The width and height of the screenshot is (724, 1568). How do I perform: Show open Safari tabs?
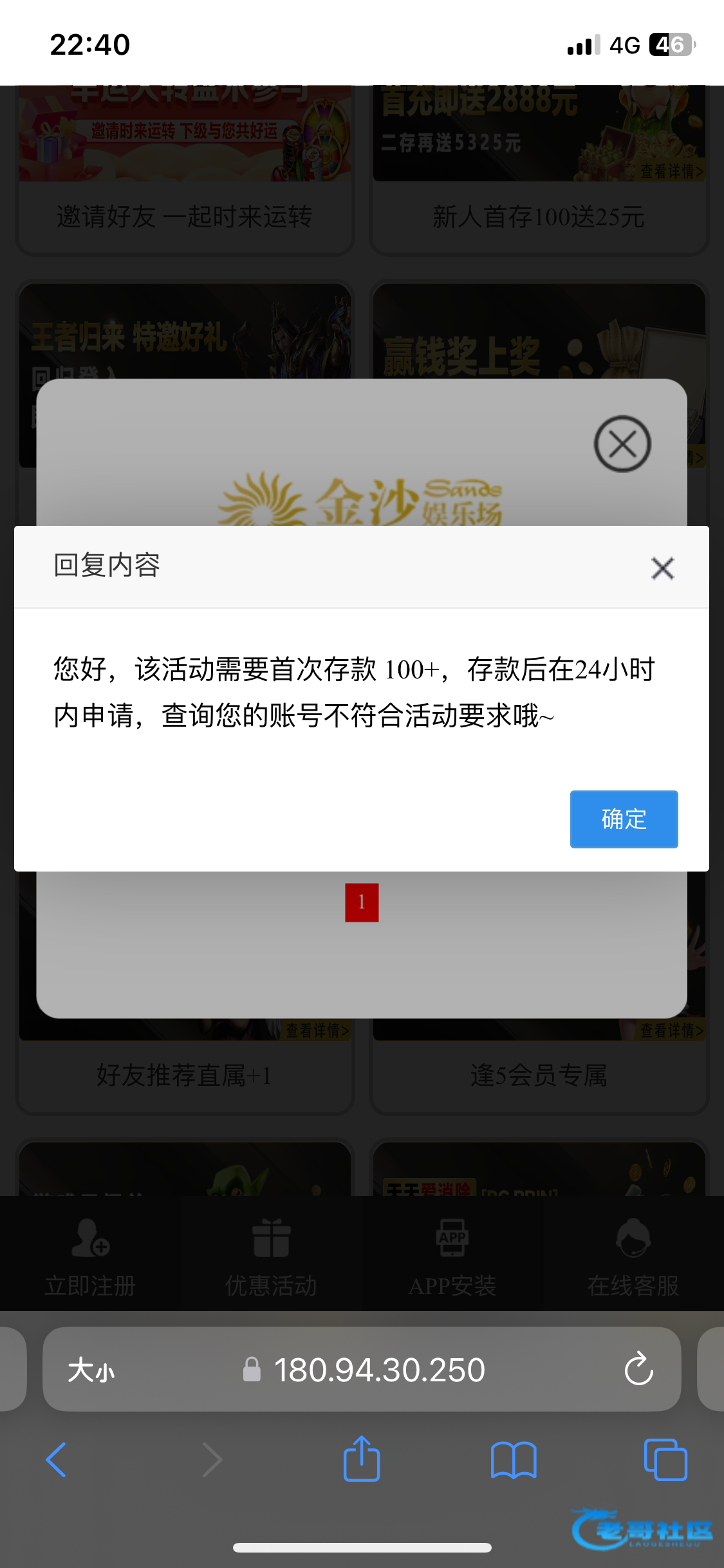[x=665, y=1460]
